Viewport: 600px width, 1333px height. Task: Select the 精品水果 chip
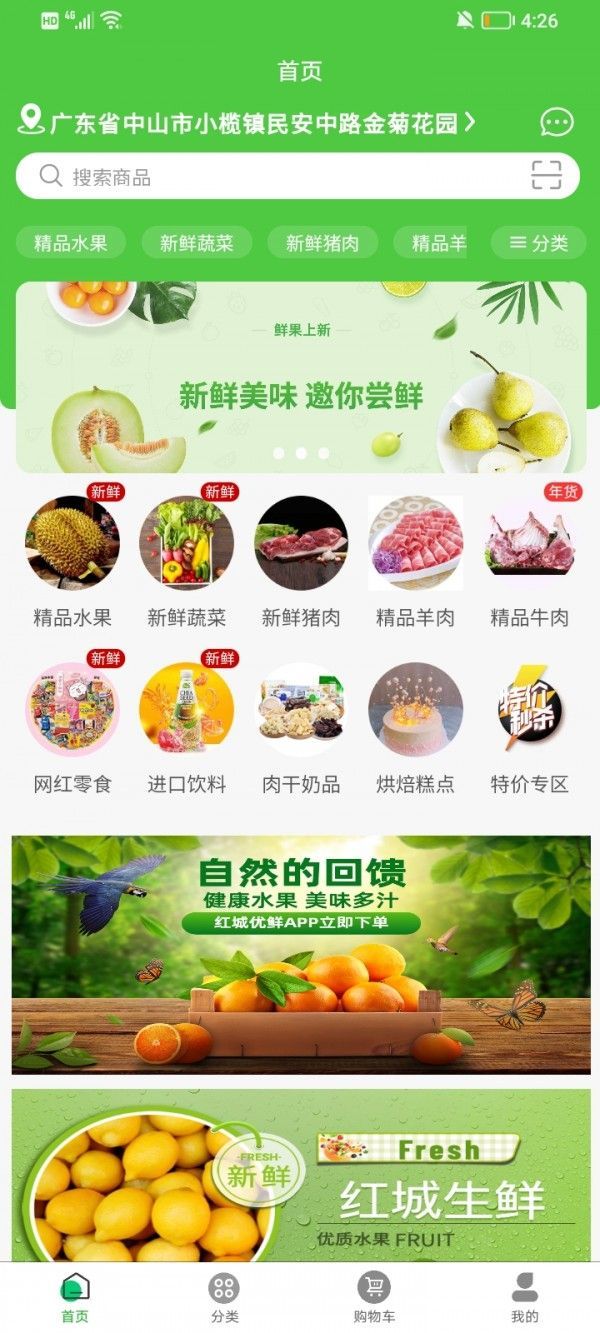coord(70,242)
